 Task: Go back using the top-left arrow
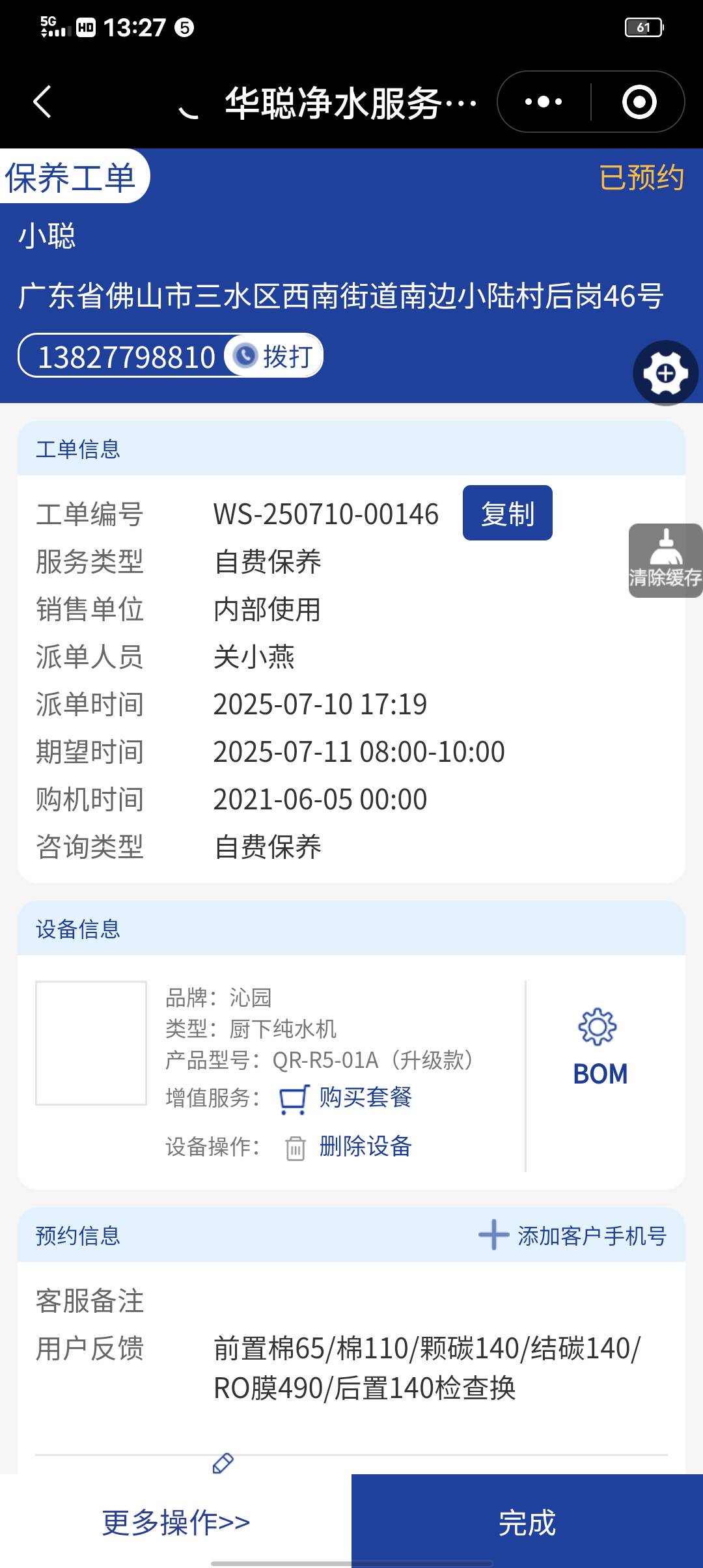tap(43, 102)
